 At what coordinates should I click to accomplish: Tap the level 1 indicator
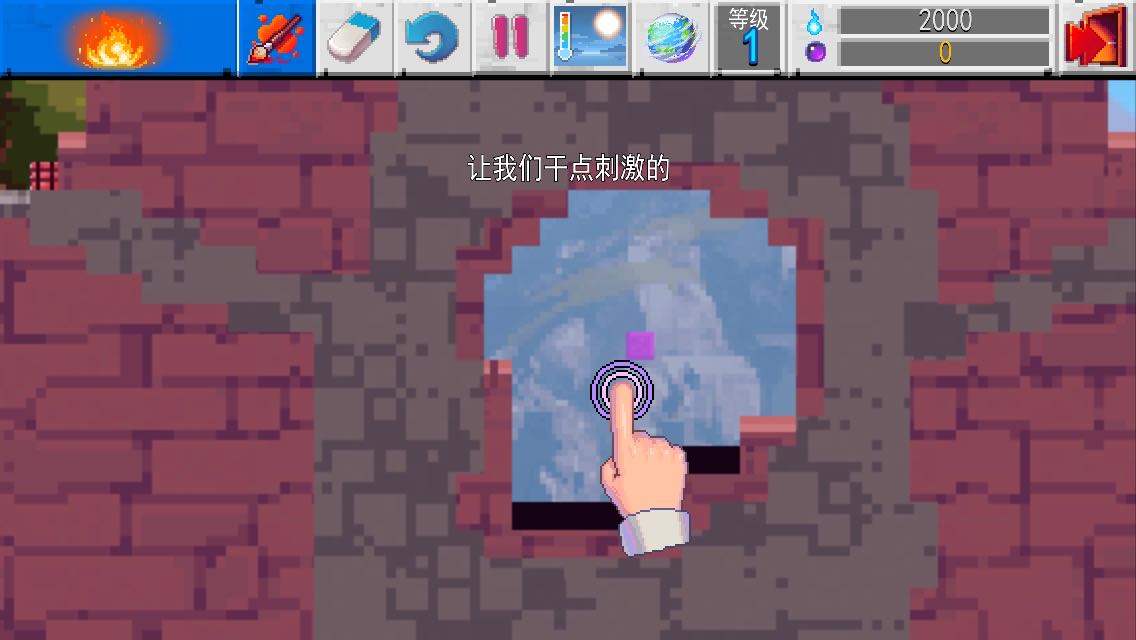click(748, 37)
